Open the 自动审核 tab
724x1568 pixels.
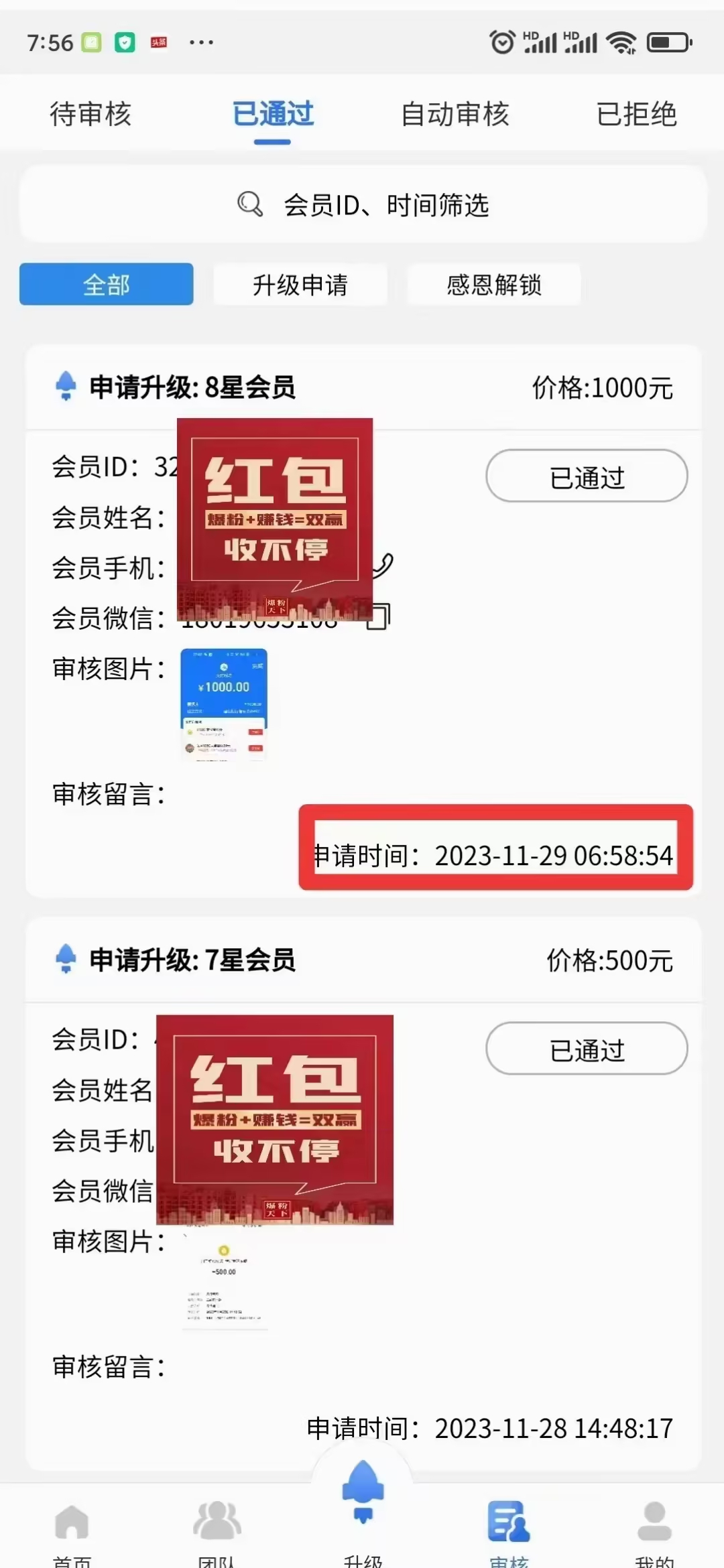click(x=455, y=114)
